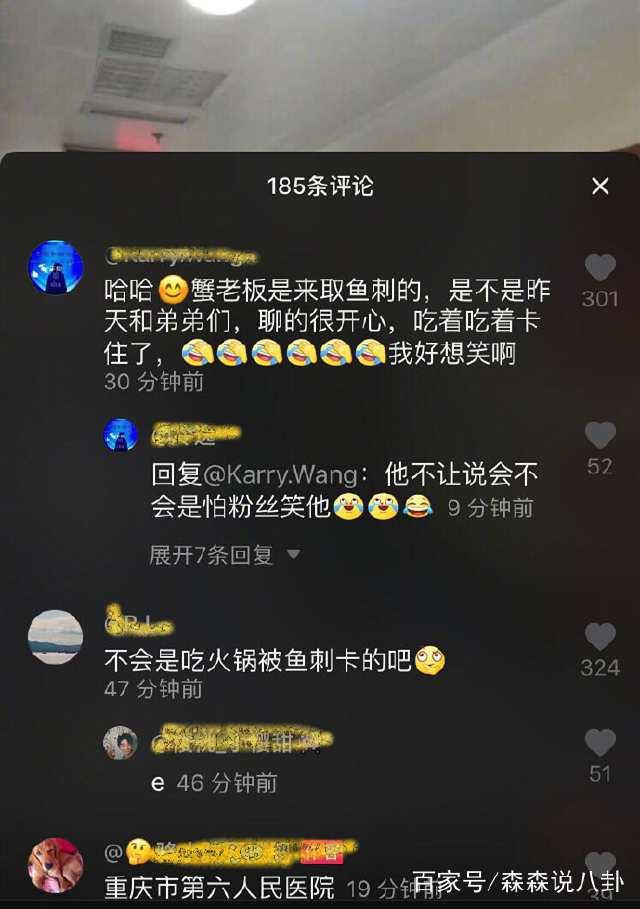Close the 185条评论 comments panel

point(600,186)
